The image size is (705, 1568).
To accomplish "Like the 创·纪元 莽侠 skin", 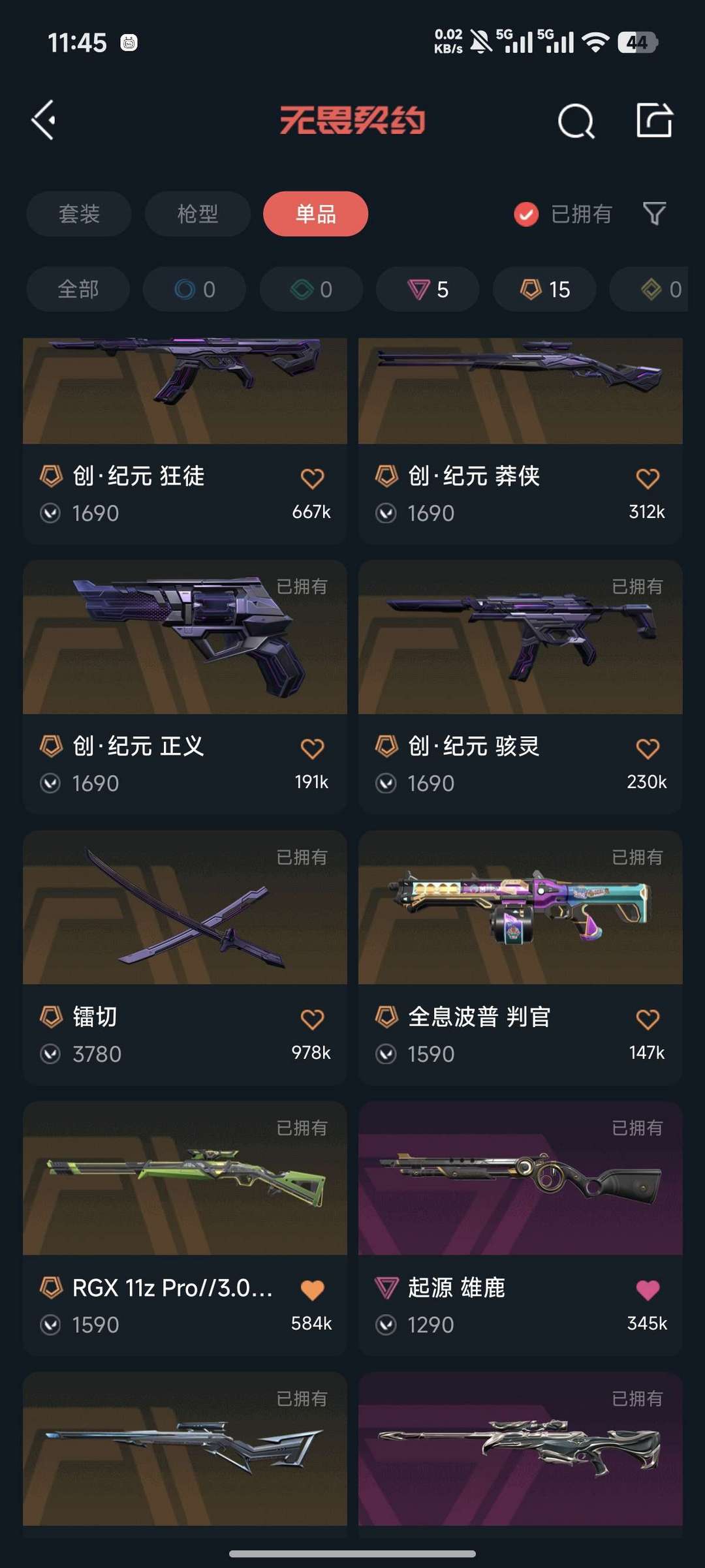I will coord(647,479).
